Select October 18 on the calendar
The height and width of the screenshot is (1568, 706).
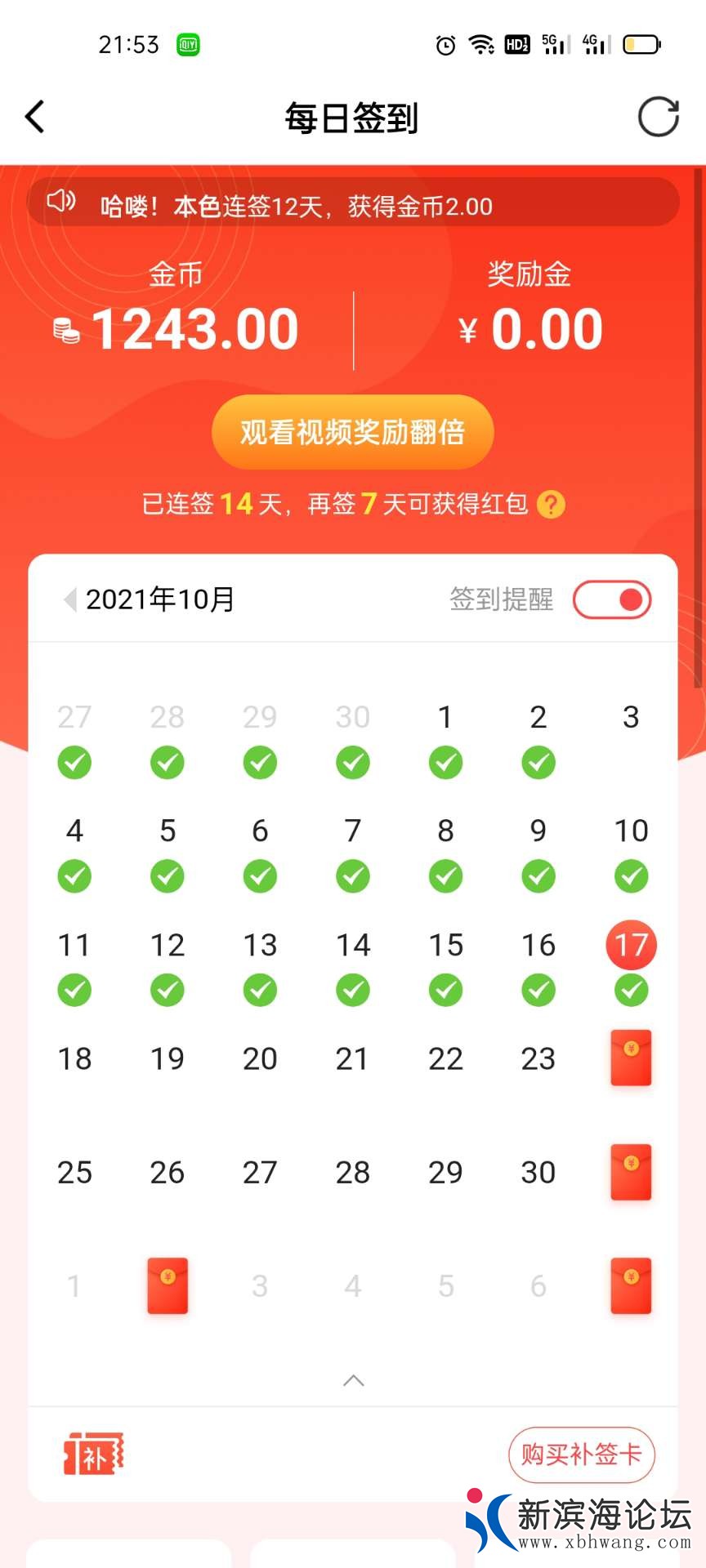[x=74, y=1059]
